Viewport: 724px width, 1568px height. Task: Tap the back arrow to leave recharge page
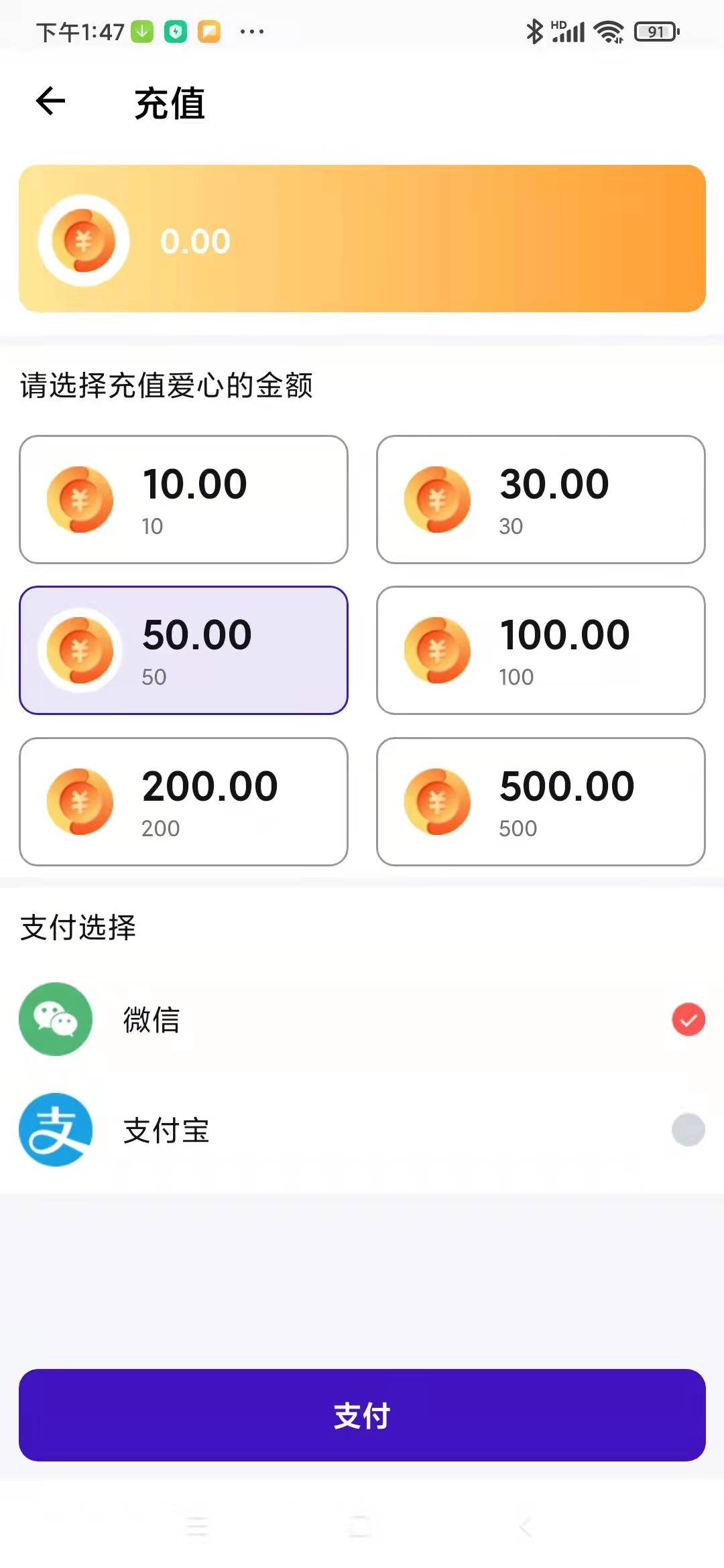(49, 102)
